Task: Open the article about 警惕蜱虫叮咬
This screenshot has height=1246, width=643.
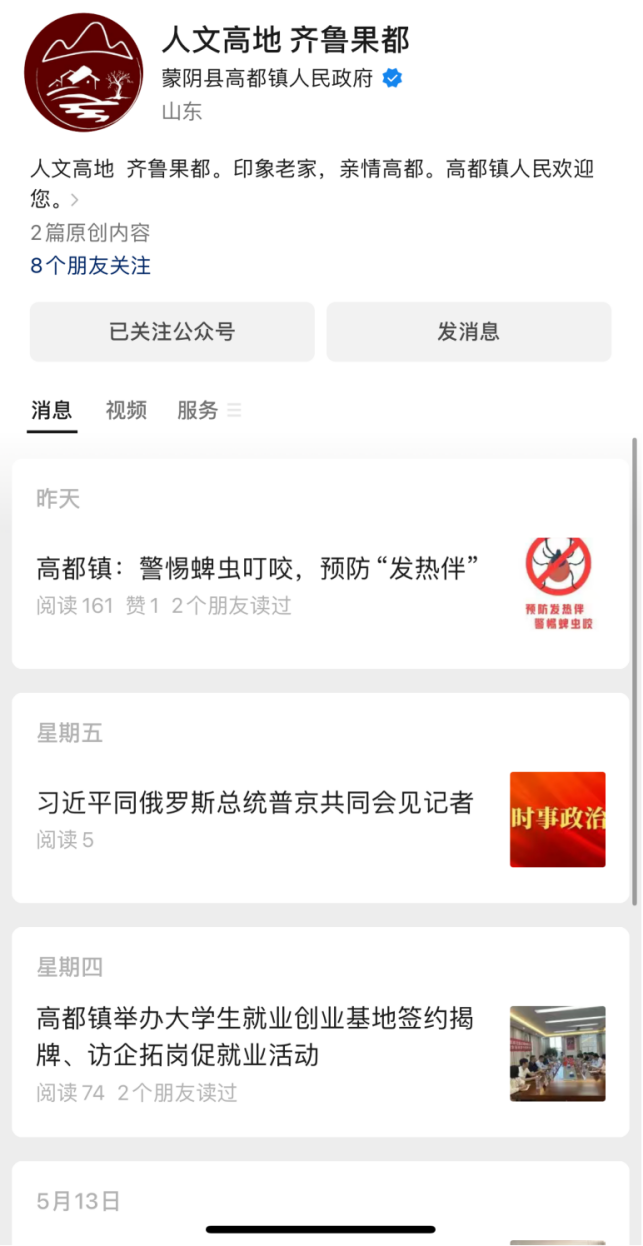Action: pos(258,569)
